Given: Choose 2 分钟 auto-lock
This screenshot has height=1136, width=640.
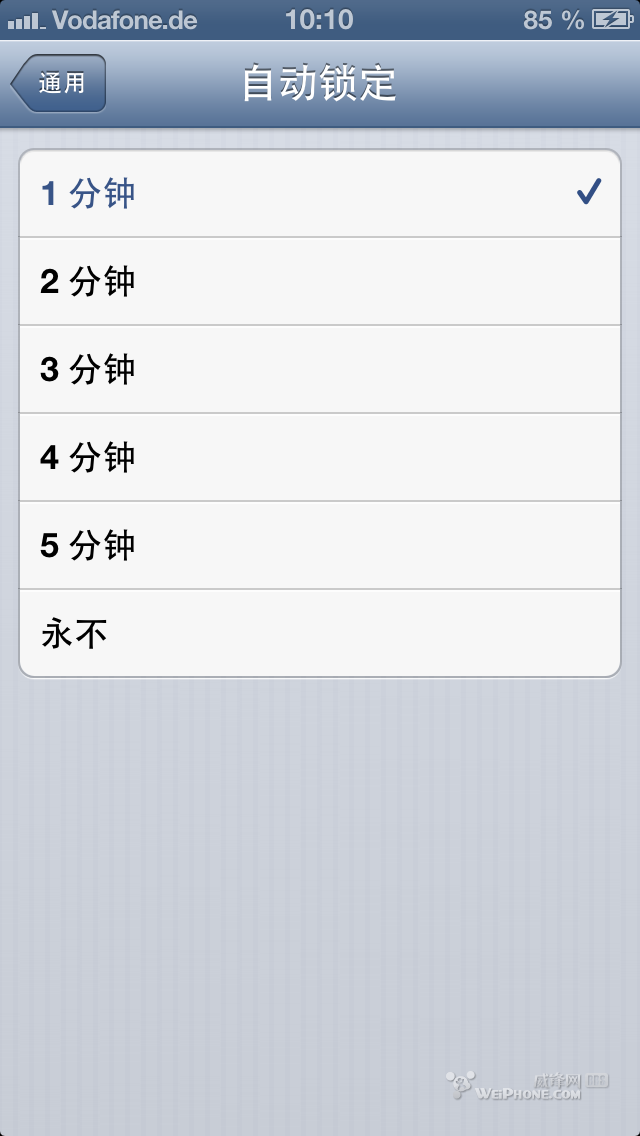Looking at the screenshot, I should point(320,281).
